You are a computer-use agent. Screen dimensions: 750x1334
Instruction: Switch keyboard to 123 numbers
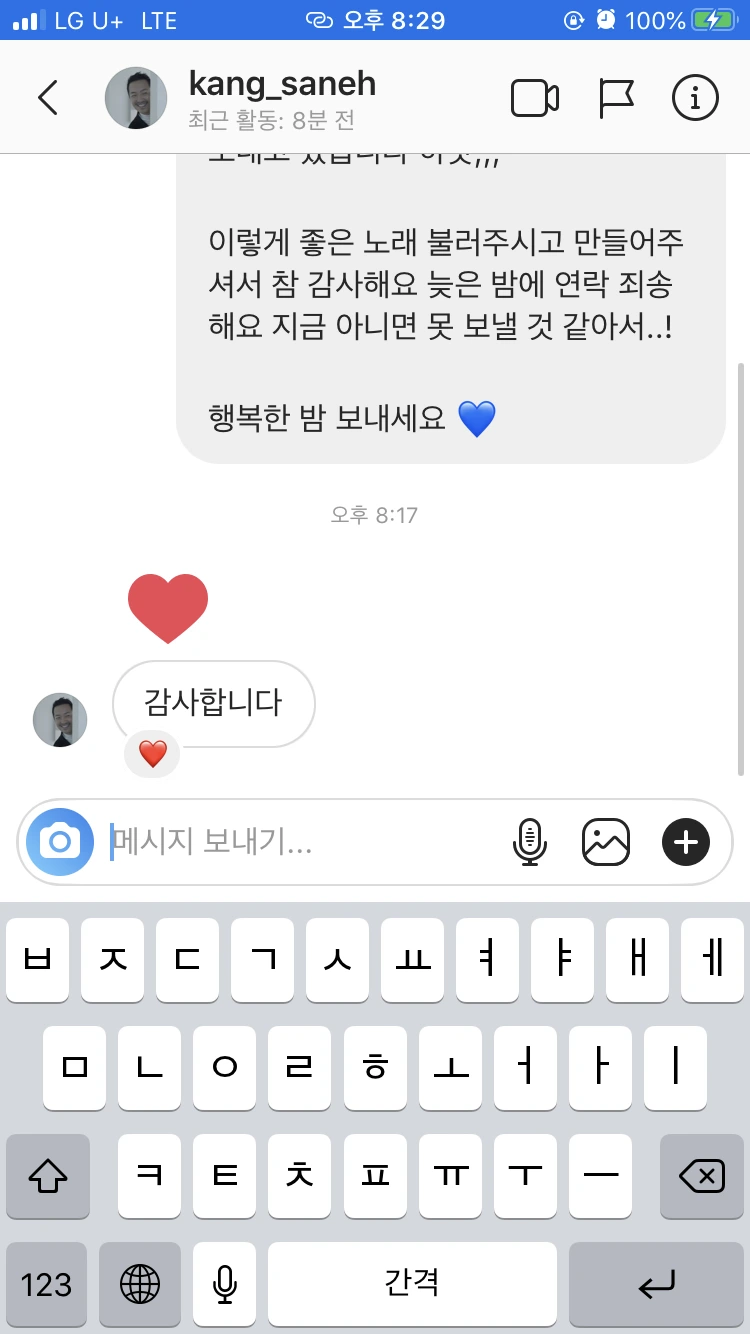click(x=47, y=1284)
